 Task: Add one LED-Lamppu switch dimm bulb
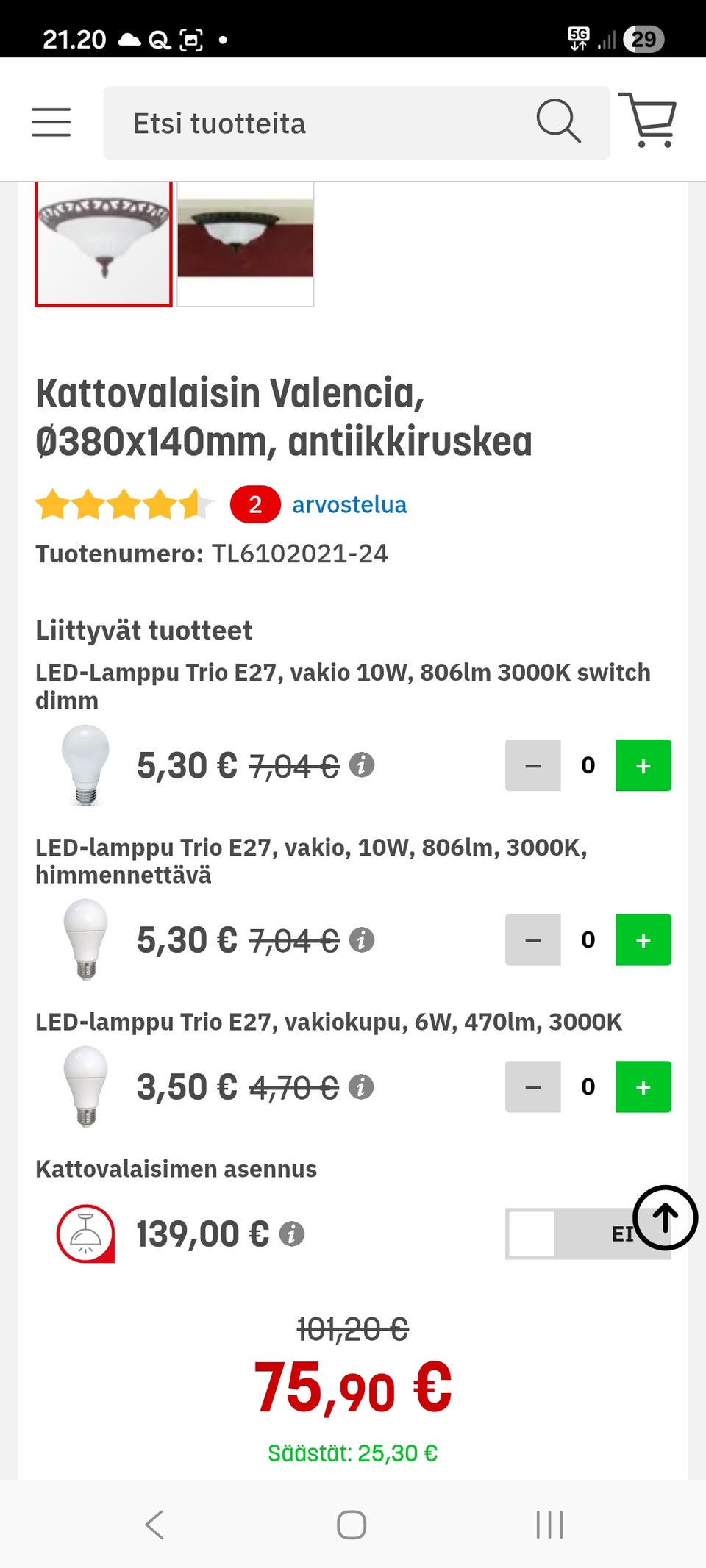coord(643,765)
